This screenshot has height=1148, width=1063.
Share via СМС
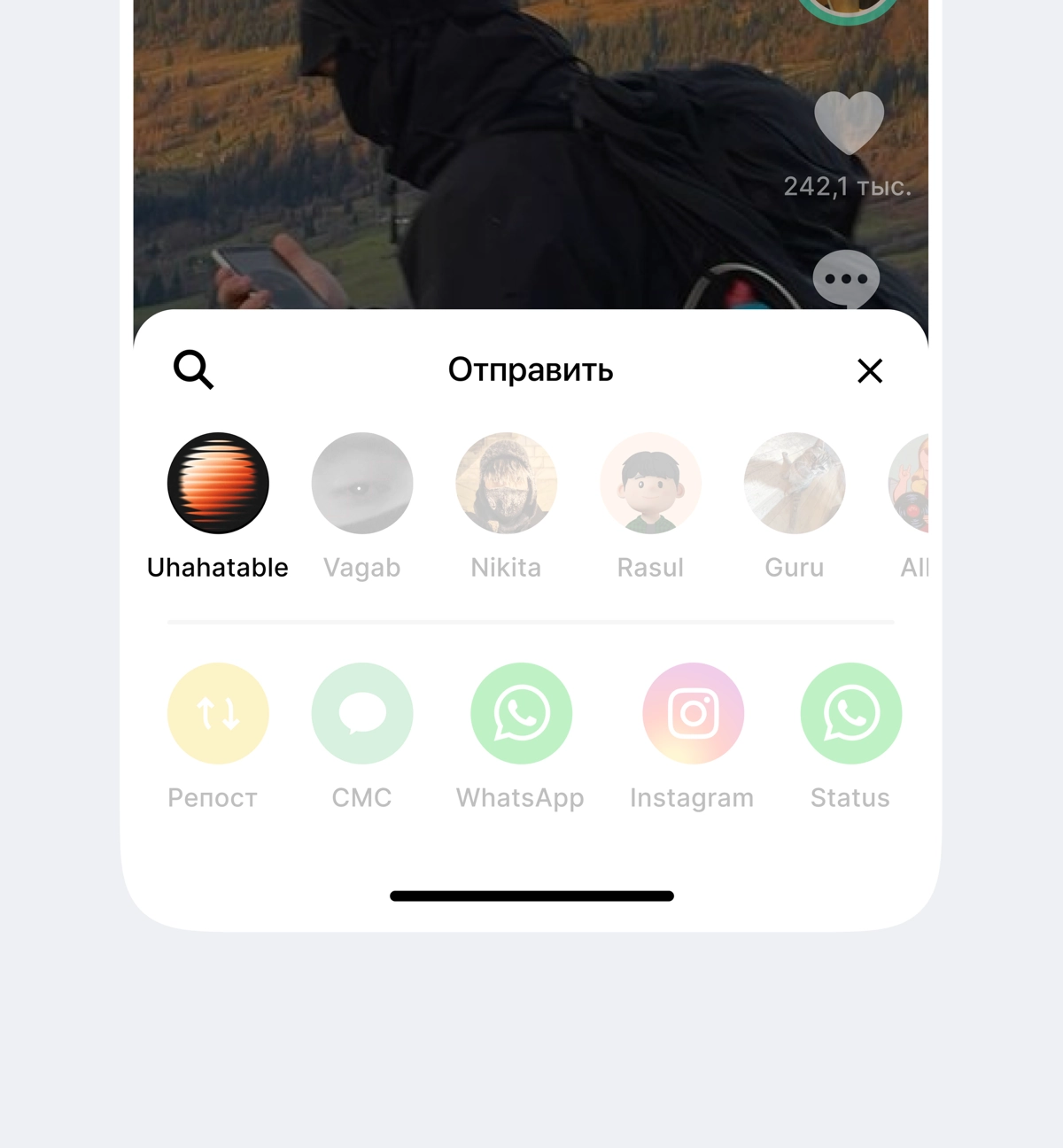[362, 714]
